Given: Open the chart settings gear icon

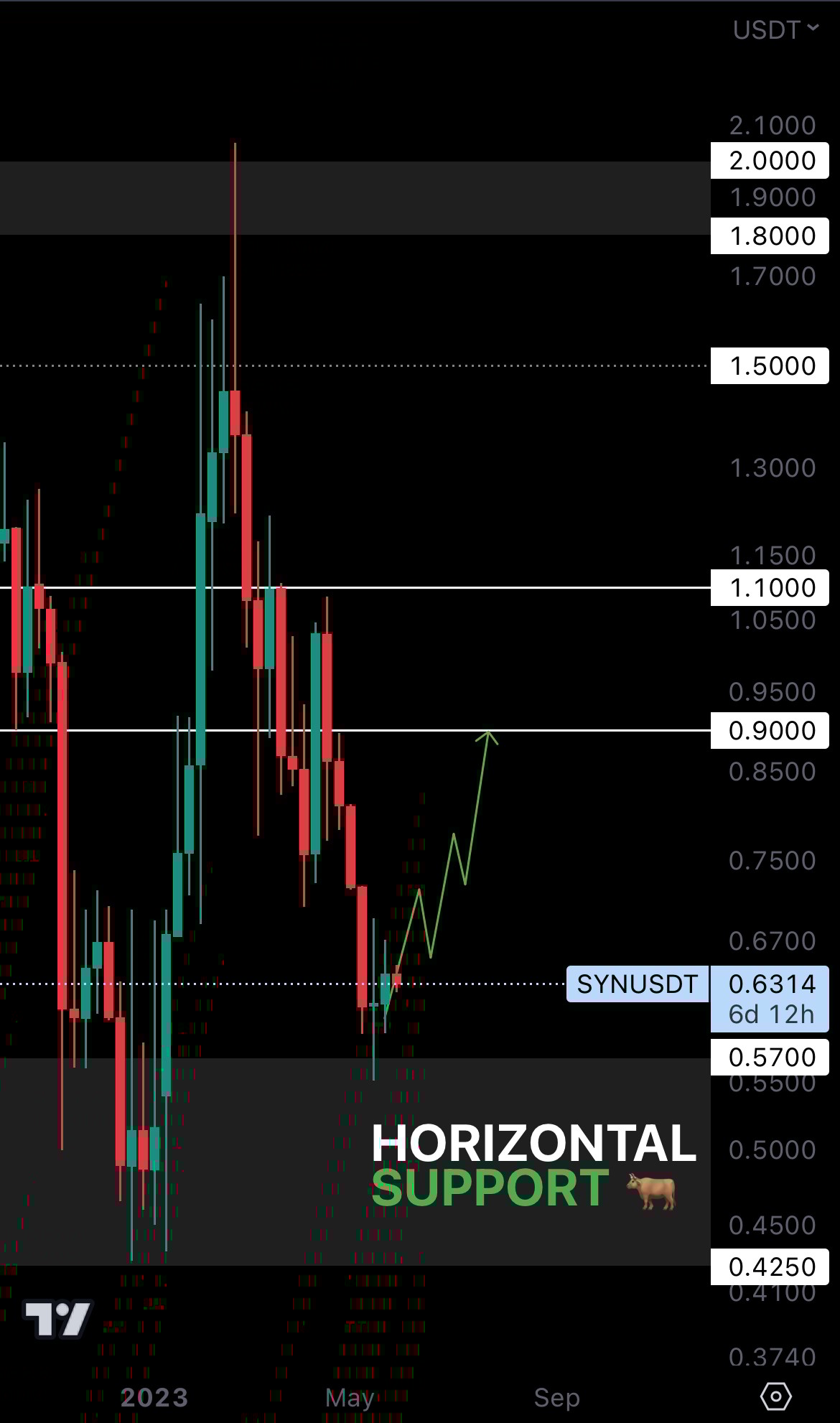Looking at the screenshot, I should point(775,1396).
